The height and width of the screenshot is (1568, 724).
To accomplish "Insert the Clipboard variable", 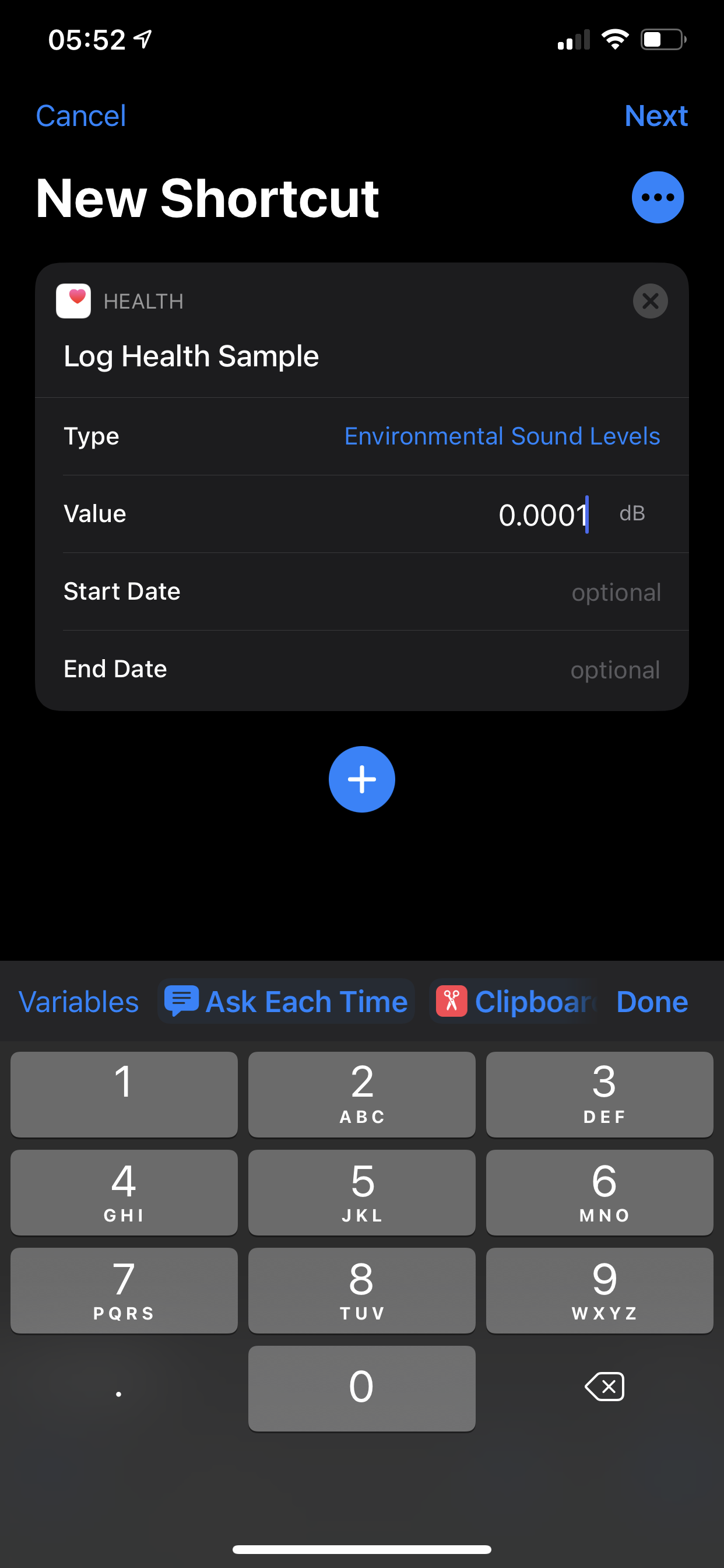I will pos(514,1002).
